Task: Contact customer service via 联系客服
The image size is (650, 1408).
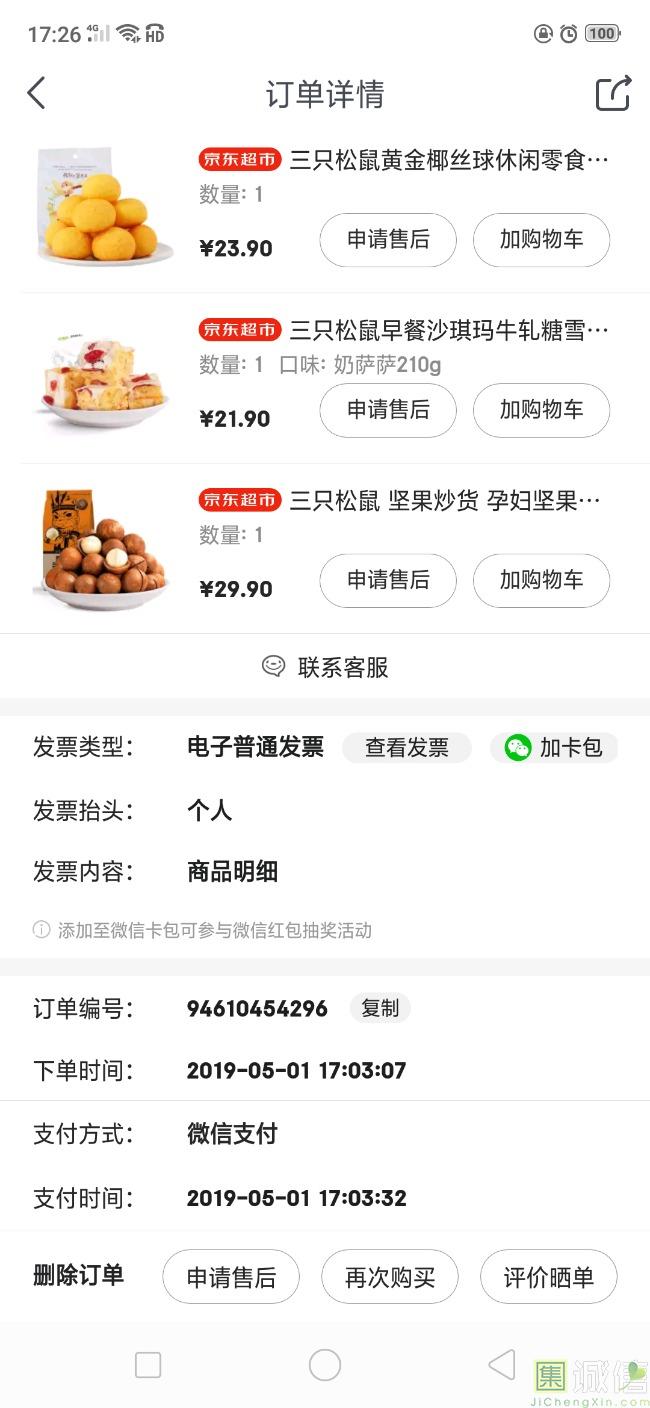Action: 325,667
